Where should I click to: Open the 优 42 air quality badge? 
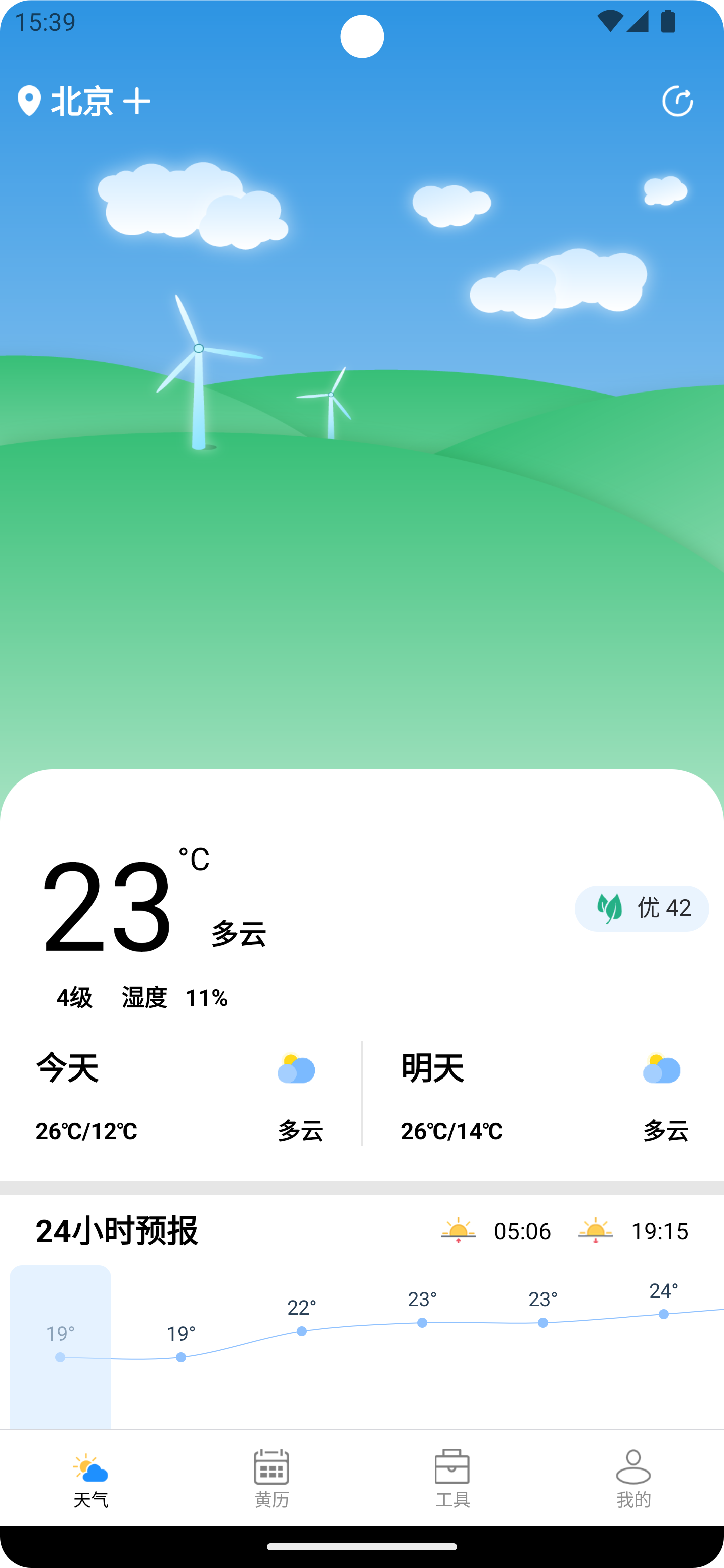coord(642,908)
